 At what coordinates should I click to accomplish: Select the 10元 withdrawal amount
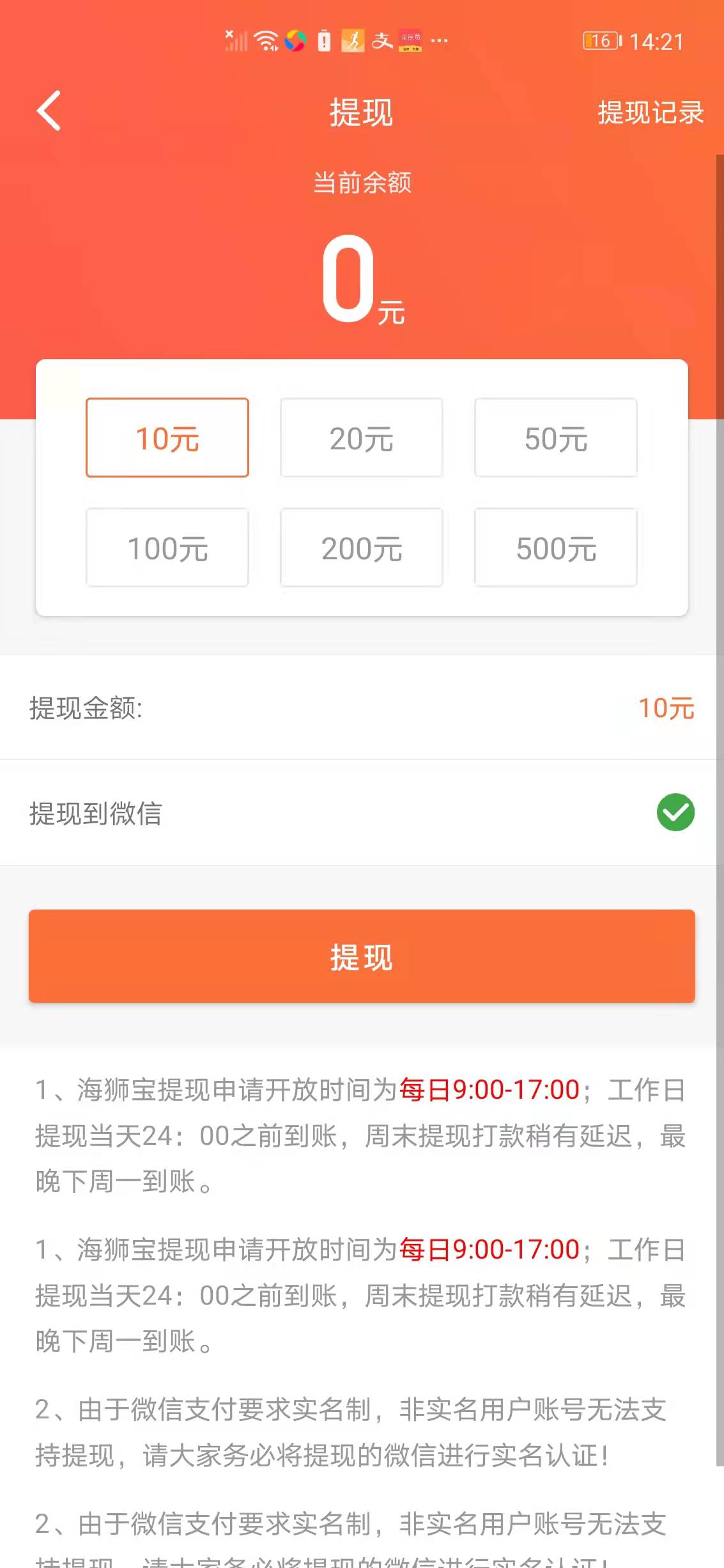tap(167, 437)
